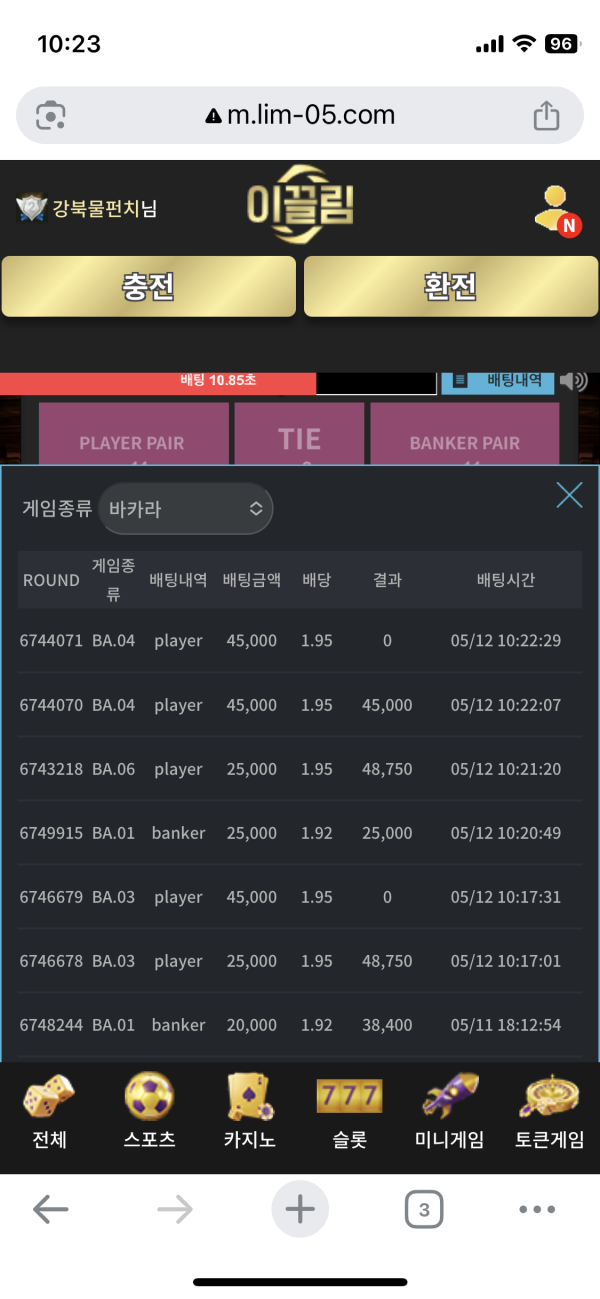600x1299 pixels.
Task: Close the betting history panel
Action: point(569,494)
